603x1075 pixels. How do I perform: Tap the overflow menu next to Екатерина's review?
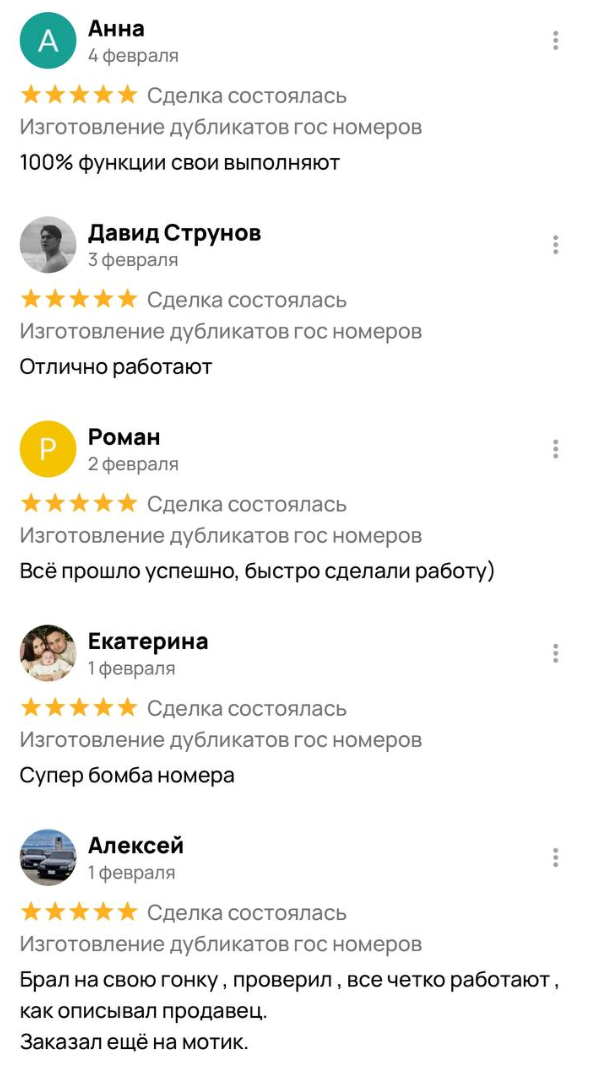pyautogui.click(x=555, y=654)
